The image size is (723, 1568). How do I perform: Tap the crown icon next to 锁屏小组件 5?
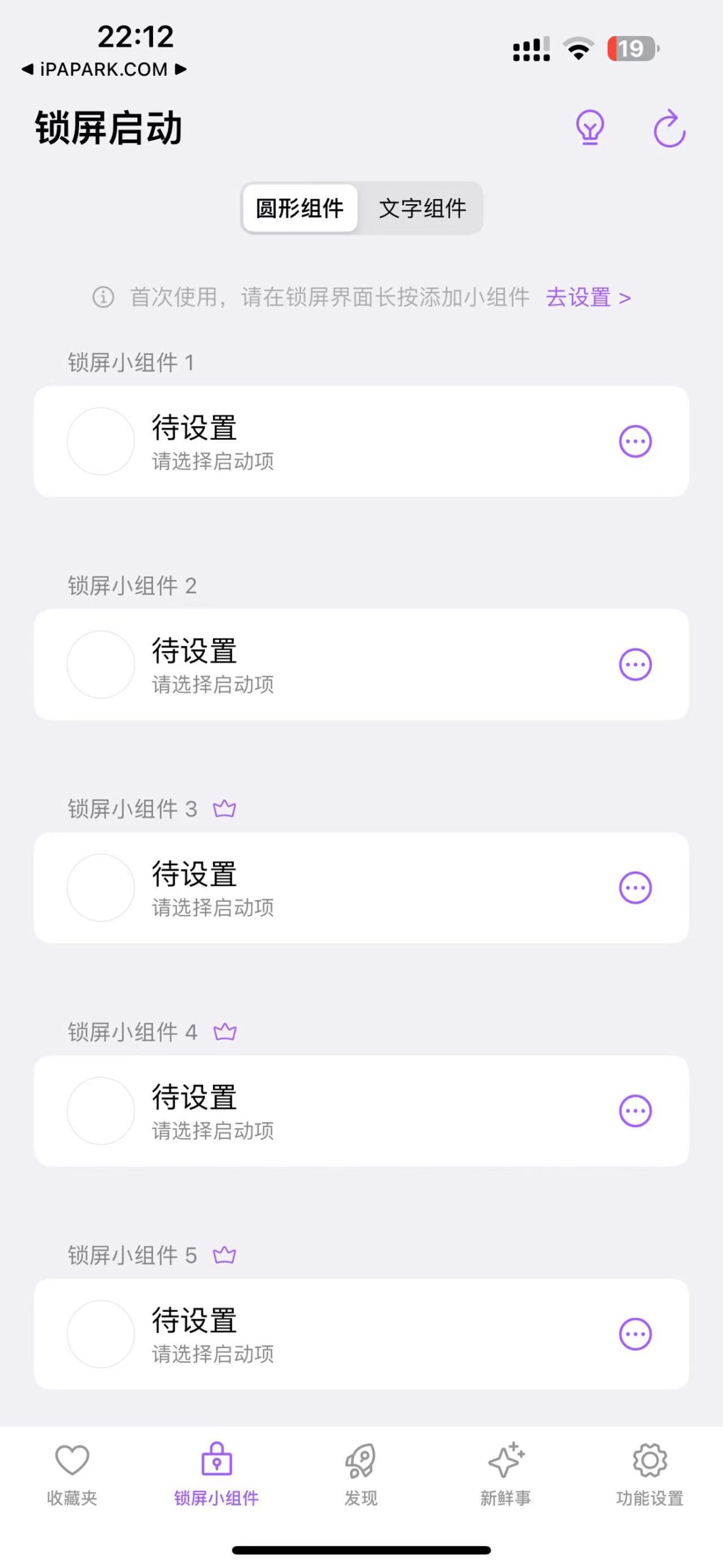(x=225, y=1255)
